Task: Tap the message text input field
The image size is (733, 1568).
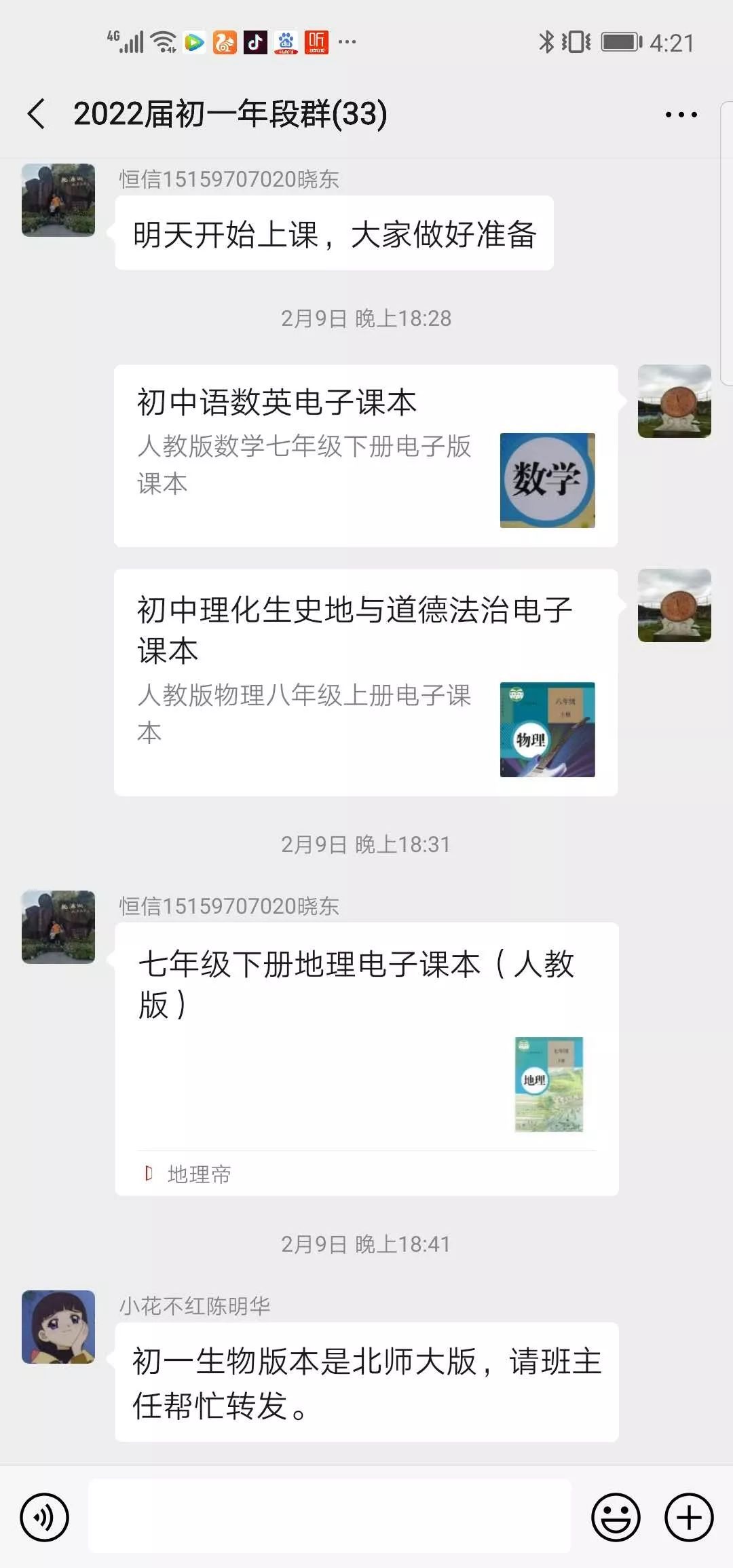Action: [x=330, y=1516]
